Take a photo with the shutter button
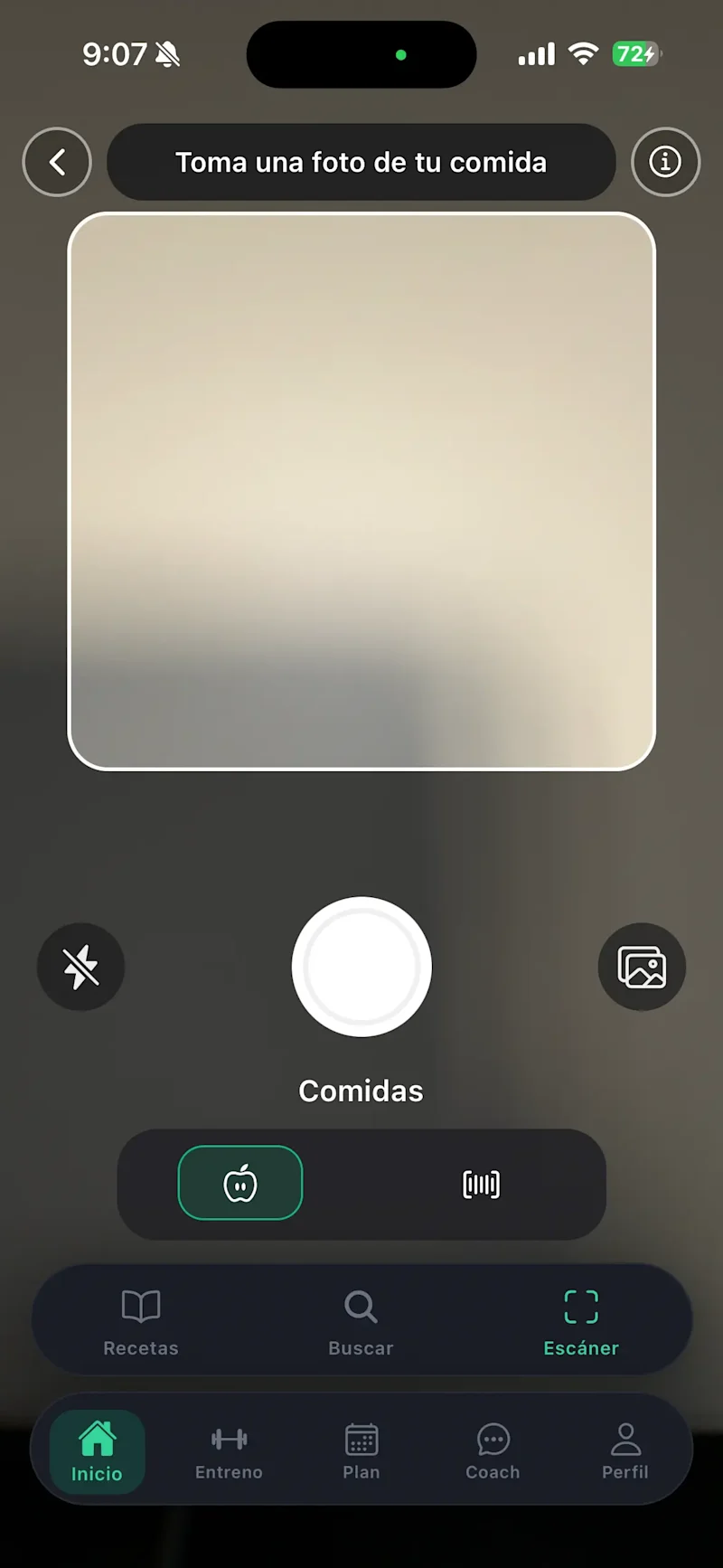 [361, 967]
